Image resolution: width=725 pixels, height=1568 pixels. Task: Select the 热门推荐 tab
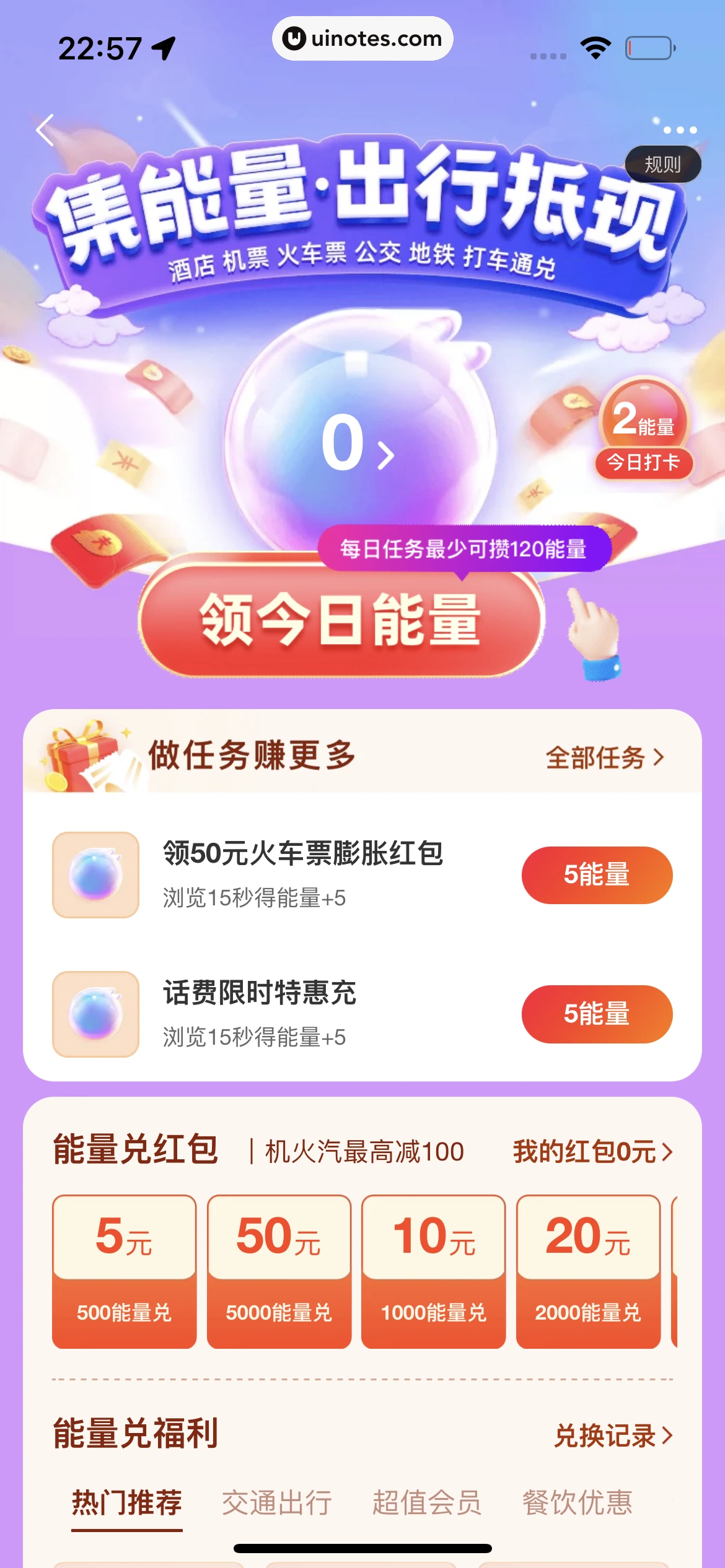pyautogui.click(x=127, y=1502)
